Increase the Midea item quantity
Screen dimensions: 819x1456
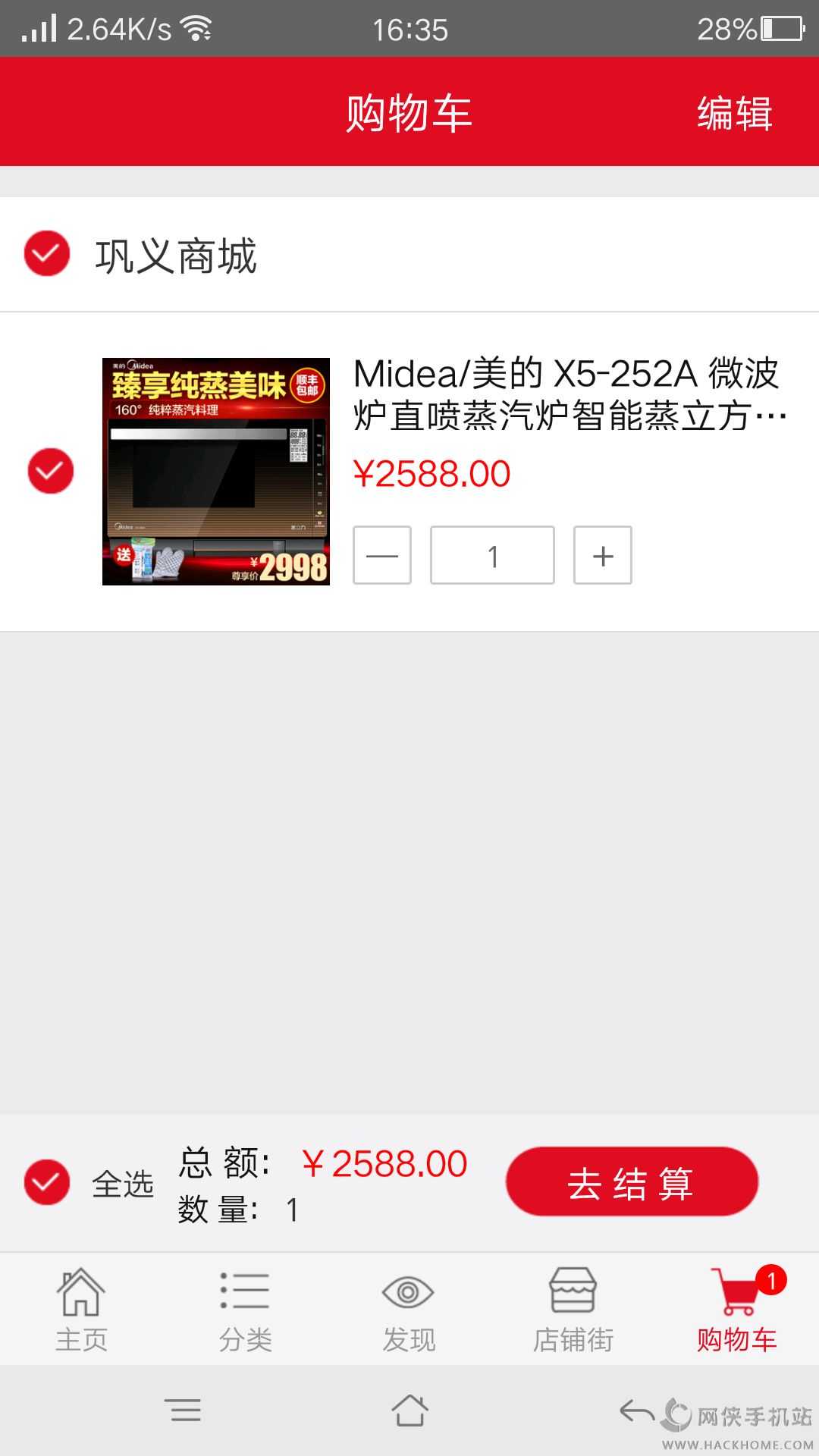tap(603, 555)
